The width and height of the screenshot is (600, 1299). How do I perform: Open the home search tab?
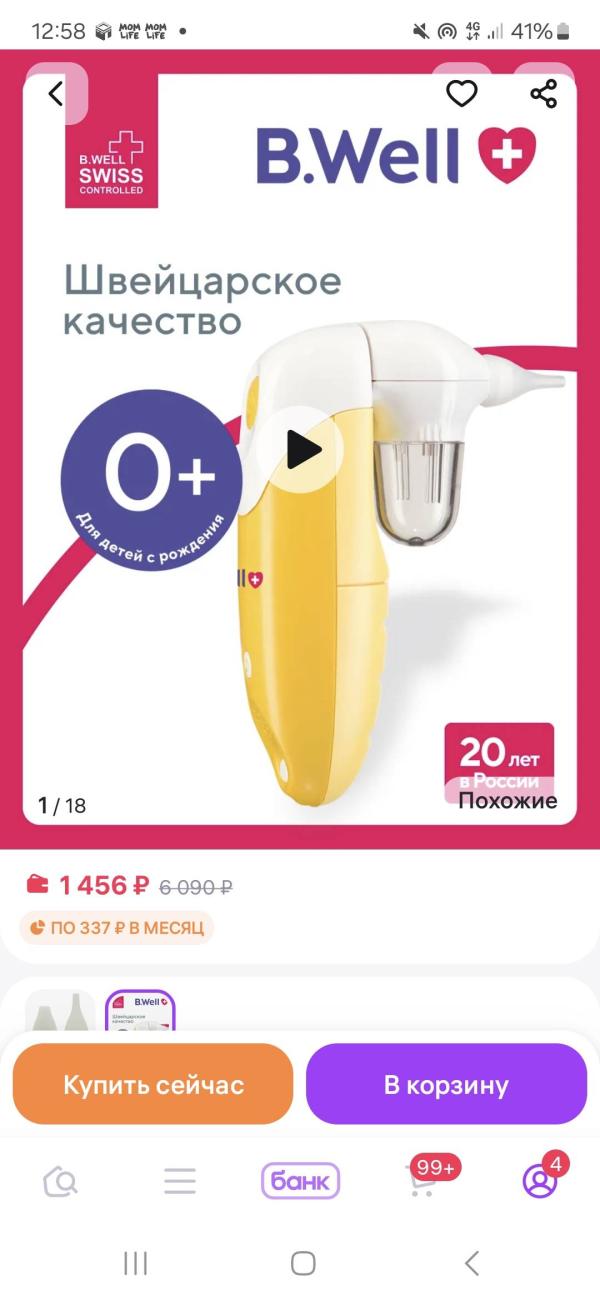click(x=61, y=1182)
